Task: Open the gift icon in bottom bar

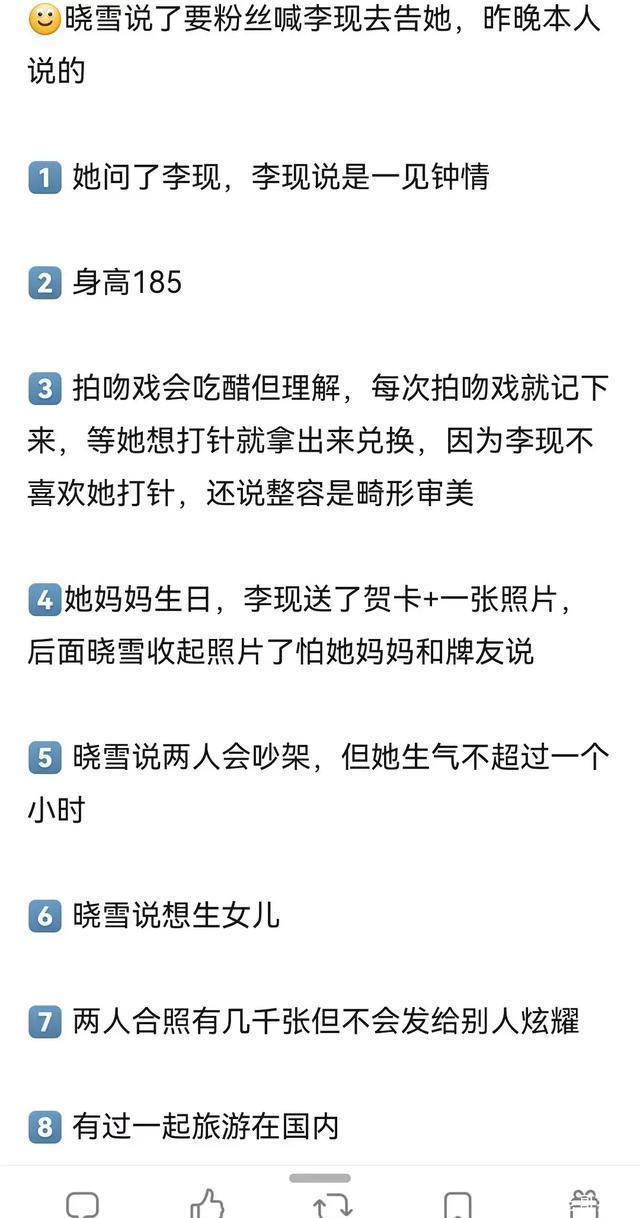Action: click(583, 1204)
